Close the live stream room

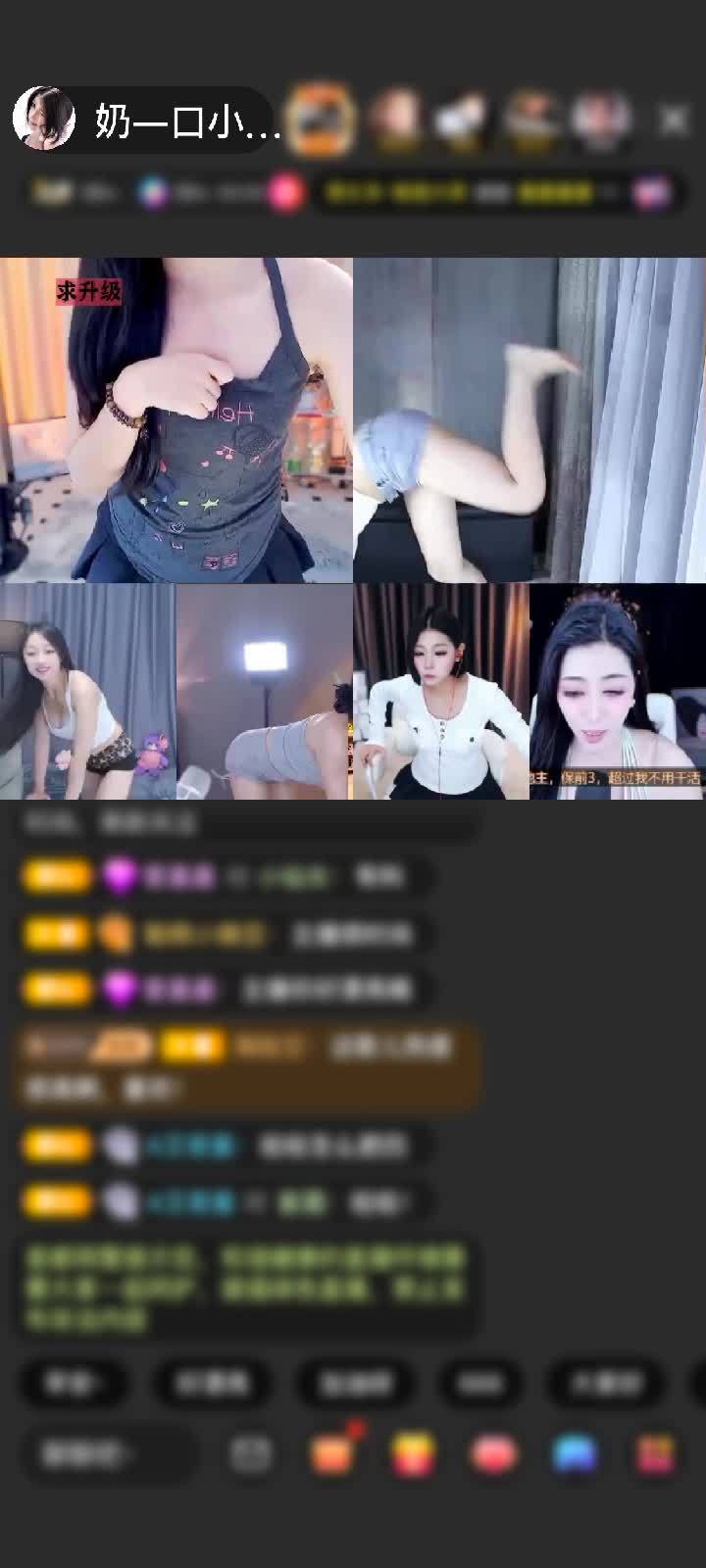[674, 121]
